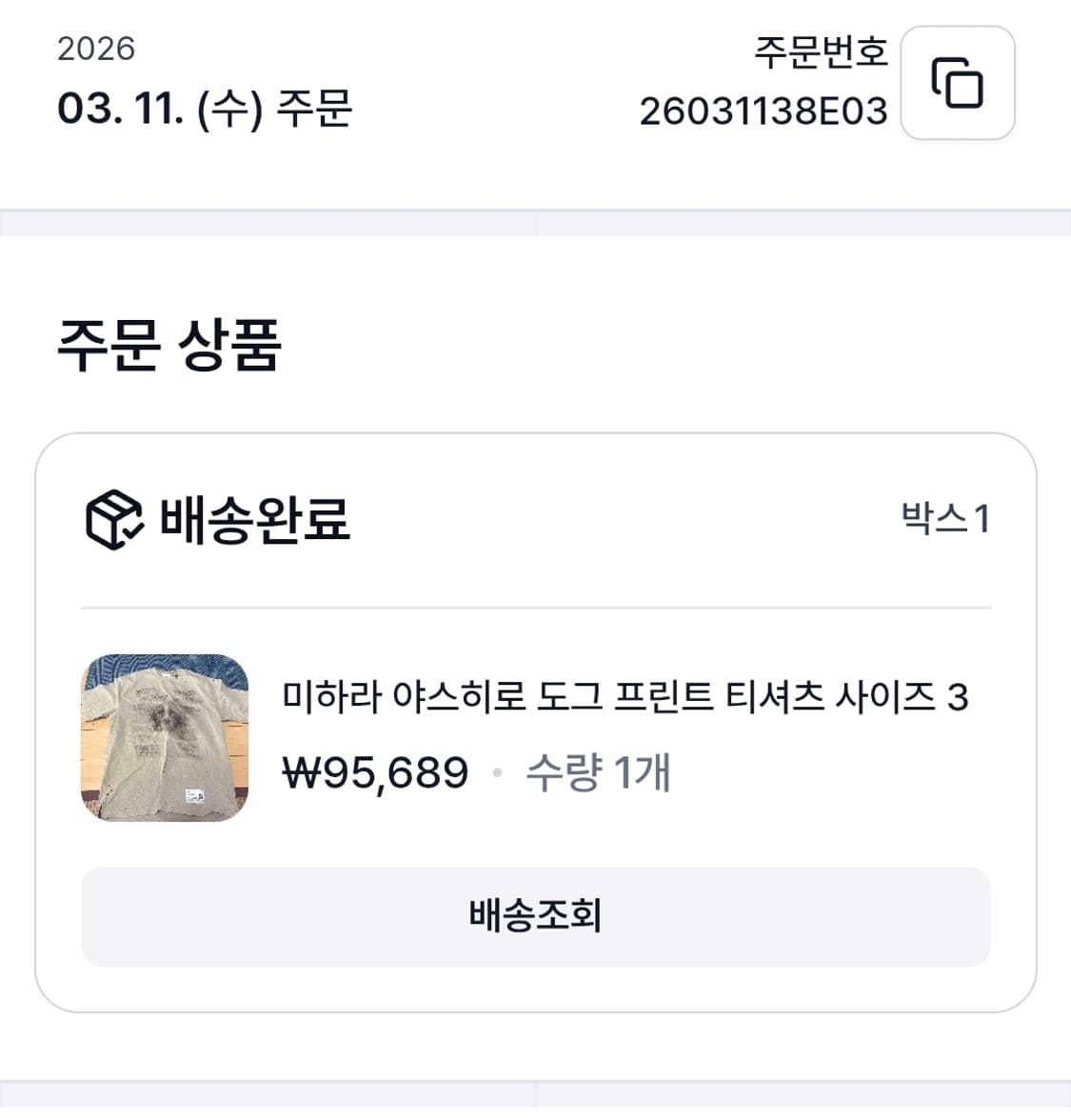Click the 주문번호 label text
The width and height of the screenshot is (1071, 1120).
tap(819, 54)
